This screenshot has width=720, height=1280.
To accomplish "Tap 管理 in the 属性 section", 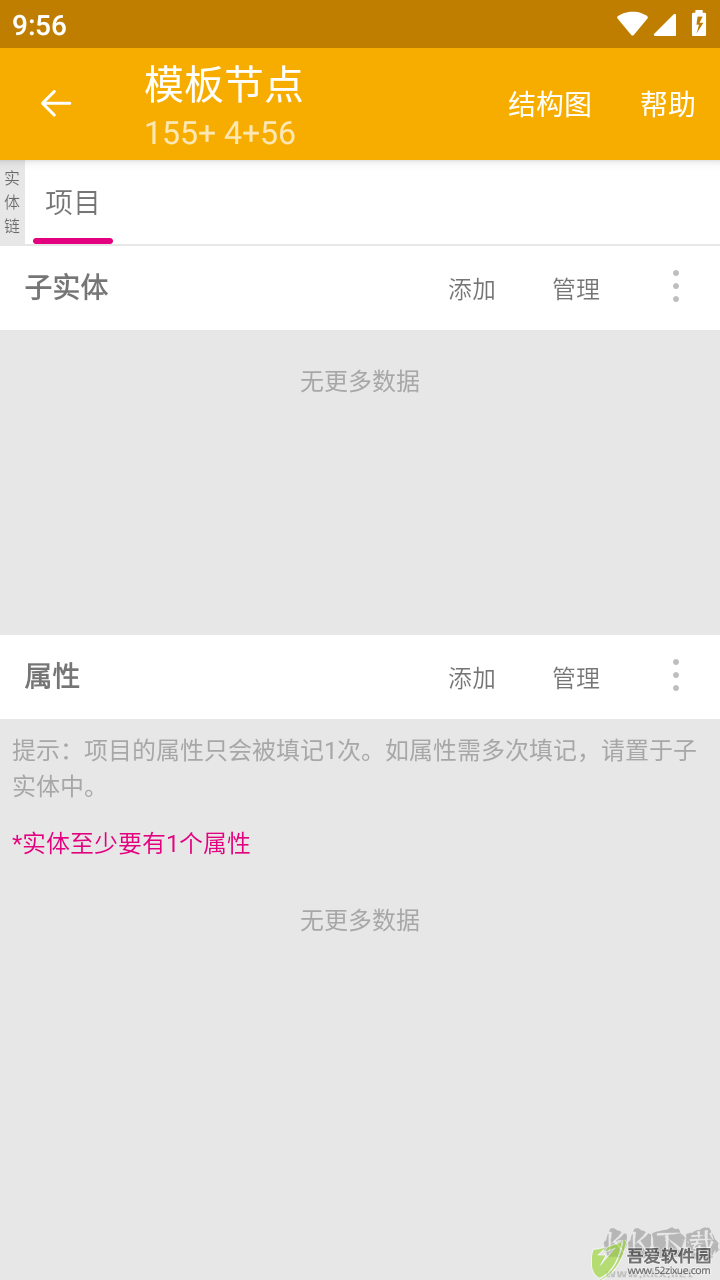I will pyautogui.click(x=576, y=678).
